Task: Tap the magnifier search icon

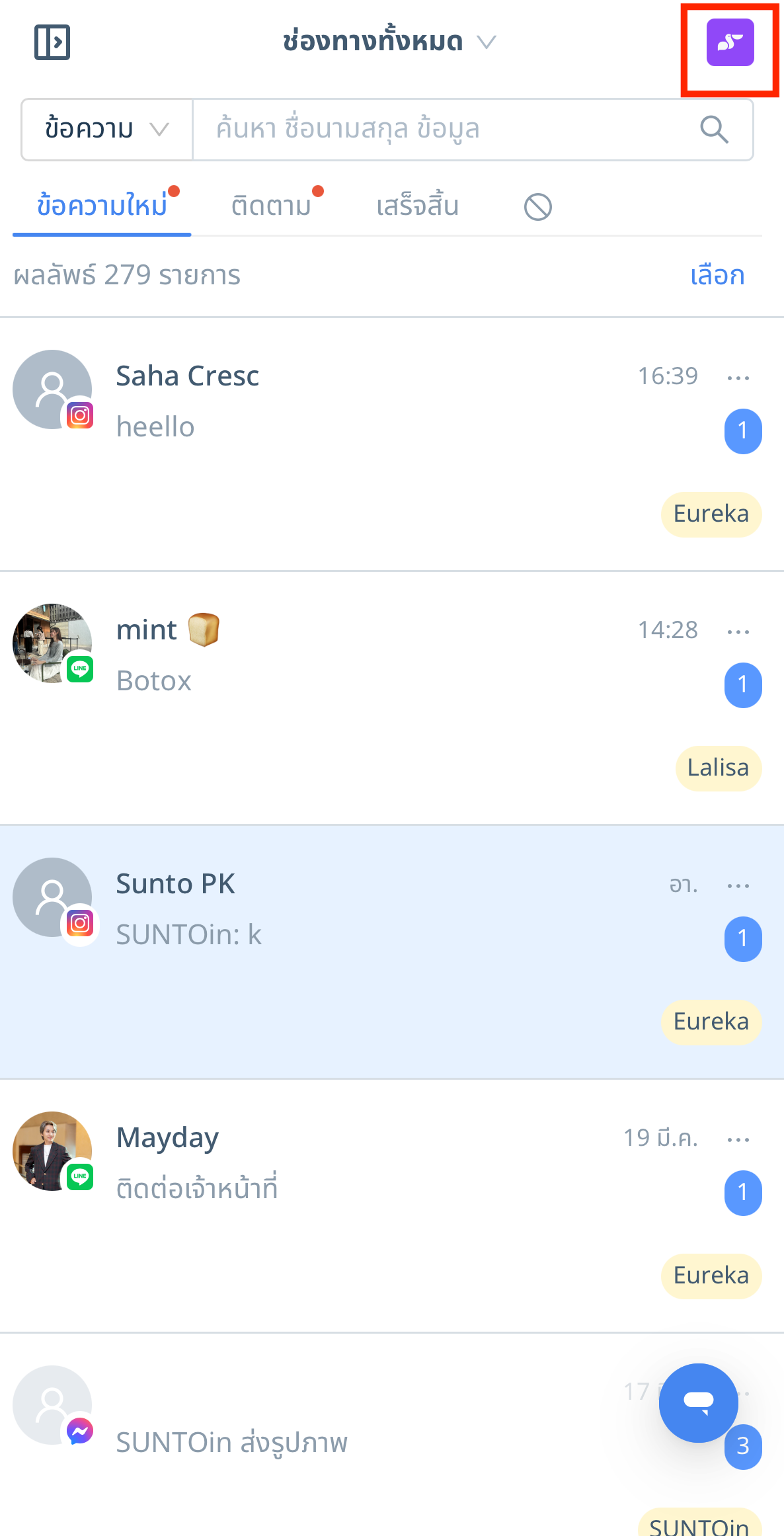Action: pos(714,129)
